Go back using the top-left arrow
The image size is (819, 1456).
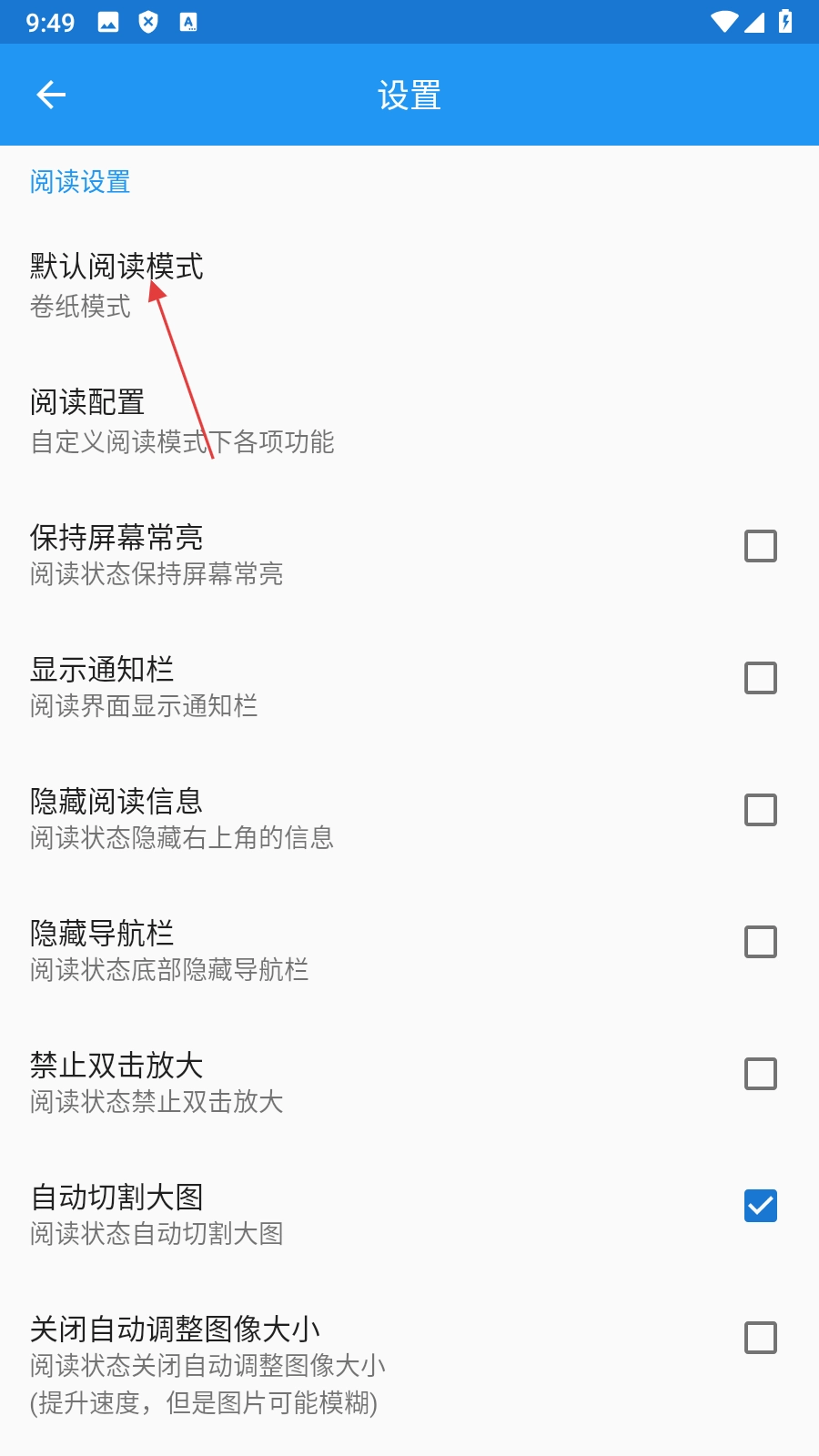pyautogui.click(x=51, y=95)
